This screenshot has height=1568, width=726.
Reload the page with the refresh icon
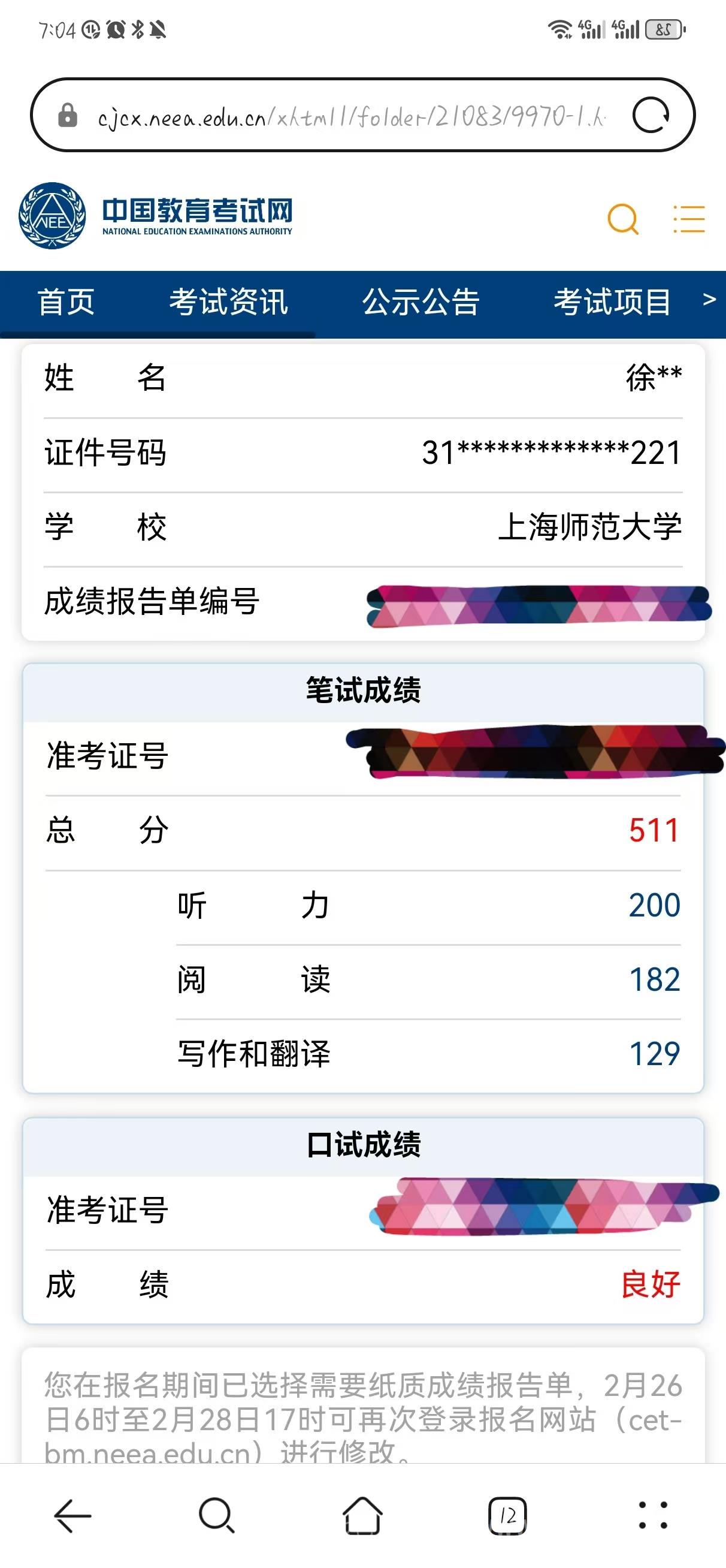click(651, 115)
